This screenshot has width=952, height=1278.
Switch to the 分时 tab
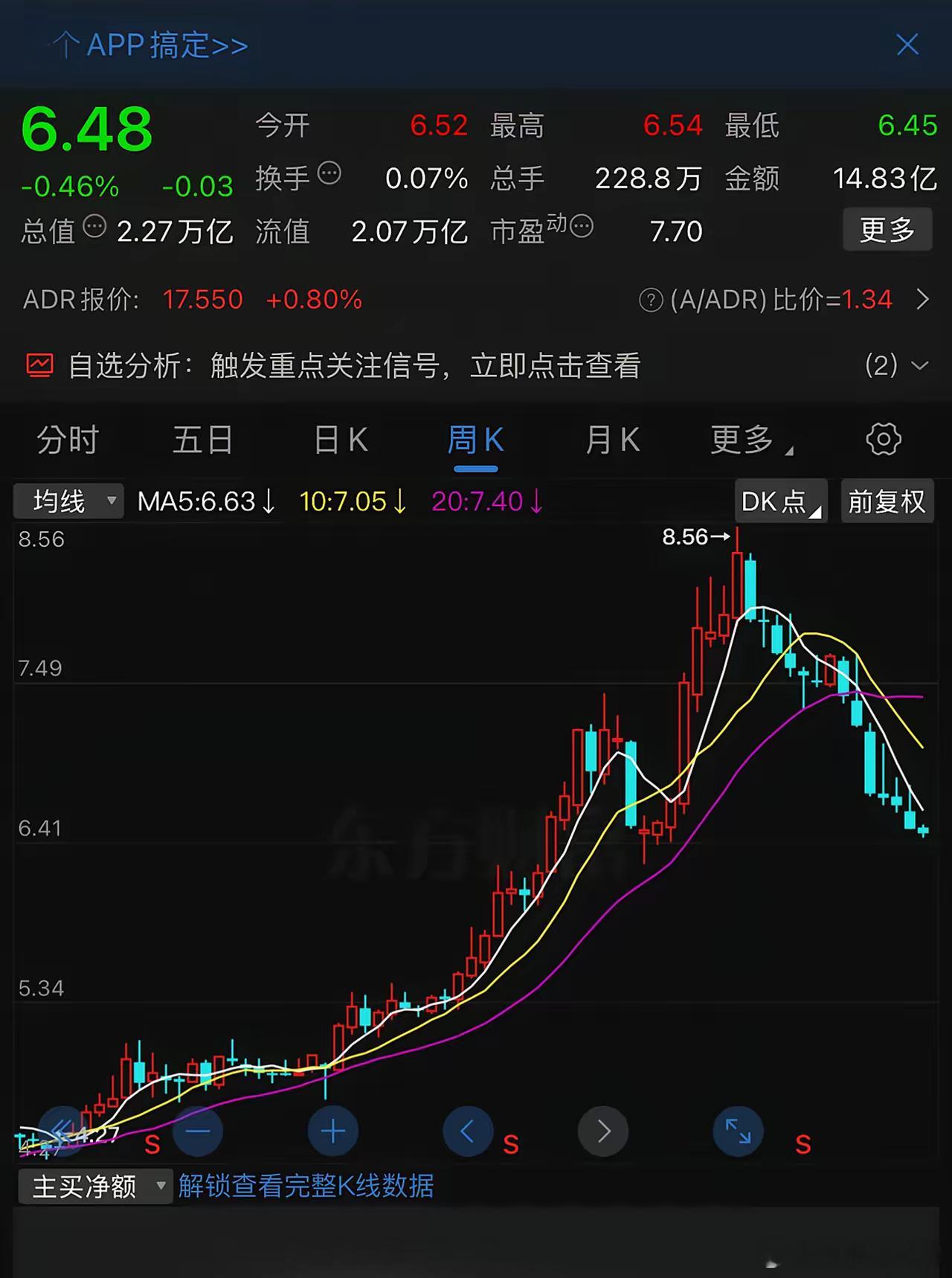point(68,440)
